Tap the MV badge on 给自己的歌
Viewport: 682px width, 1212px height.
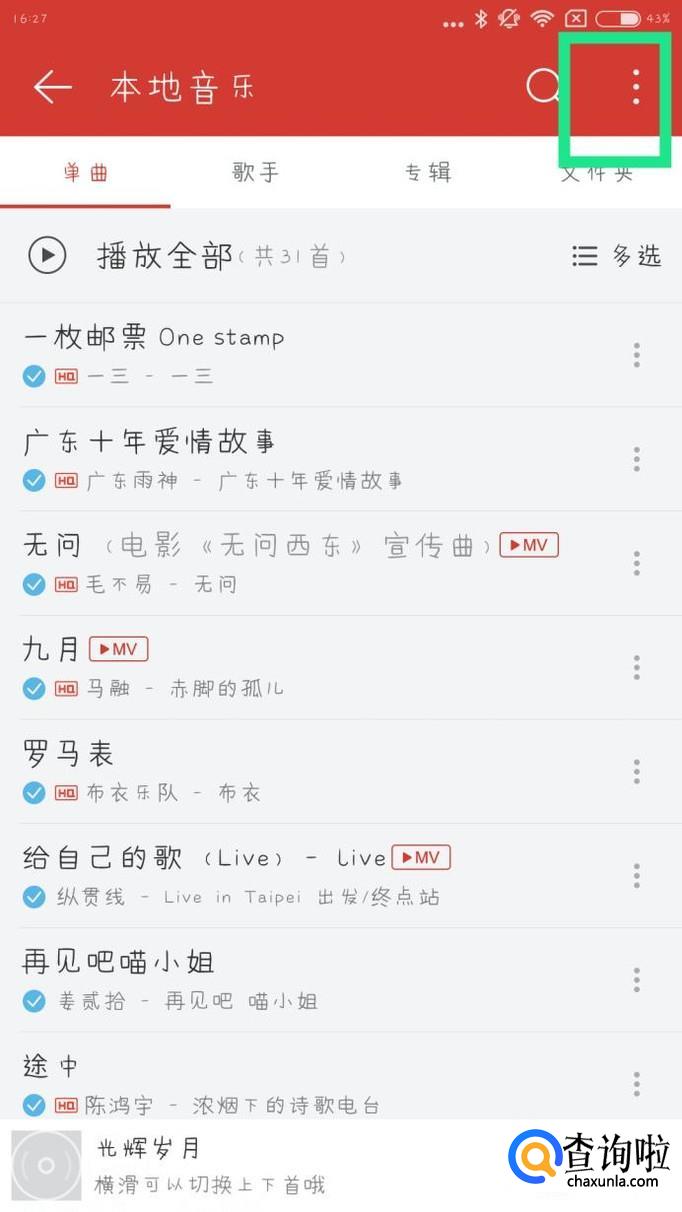click(x=421, y=857)
